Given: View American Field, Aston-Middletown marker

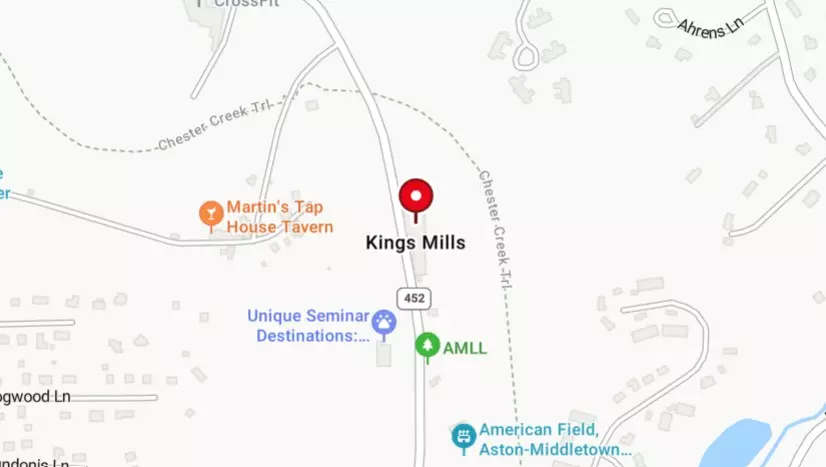Looking at the screenshot, I should pos(463,435).
